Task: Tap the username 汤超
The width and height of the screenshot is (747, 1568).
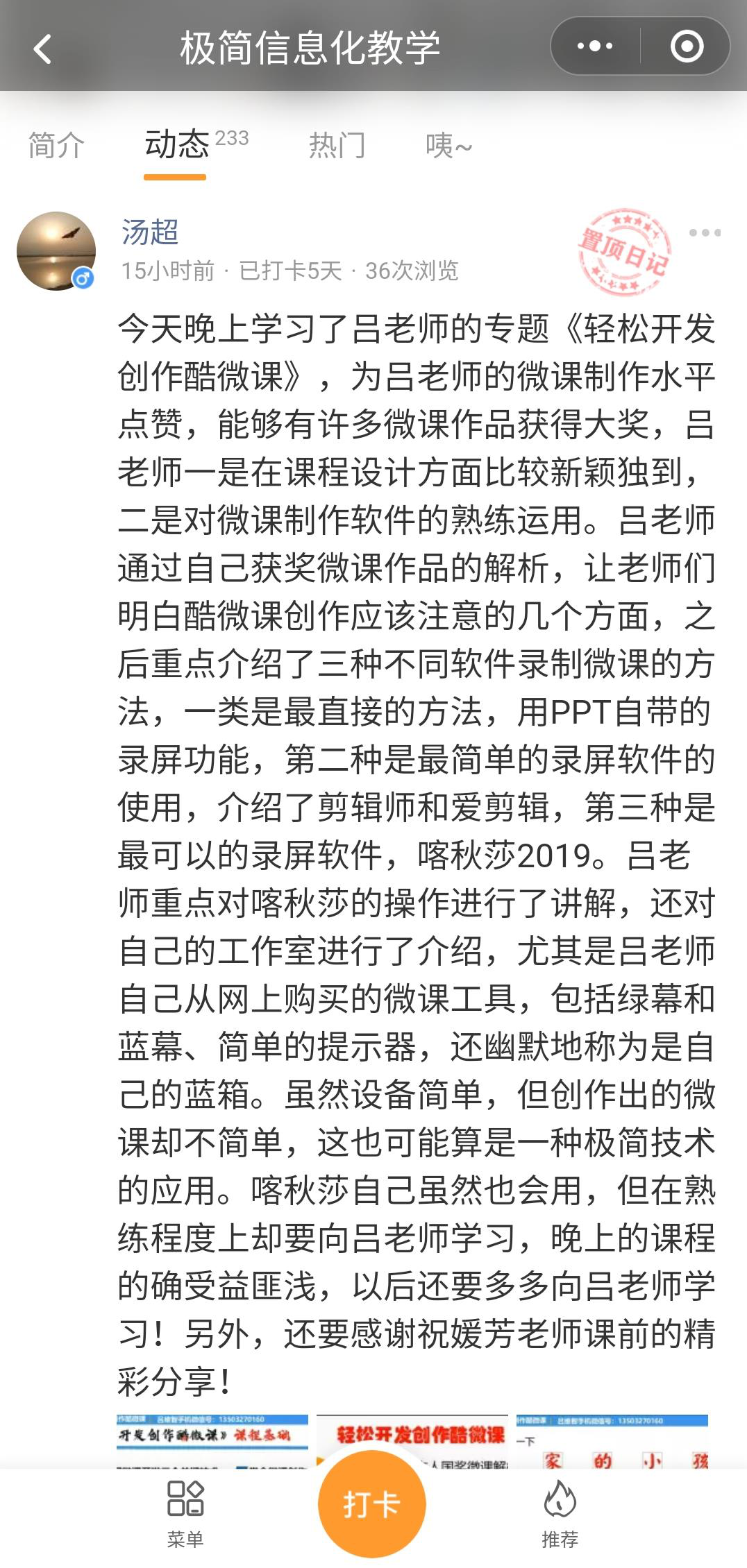Action: click(150, 232)
